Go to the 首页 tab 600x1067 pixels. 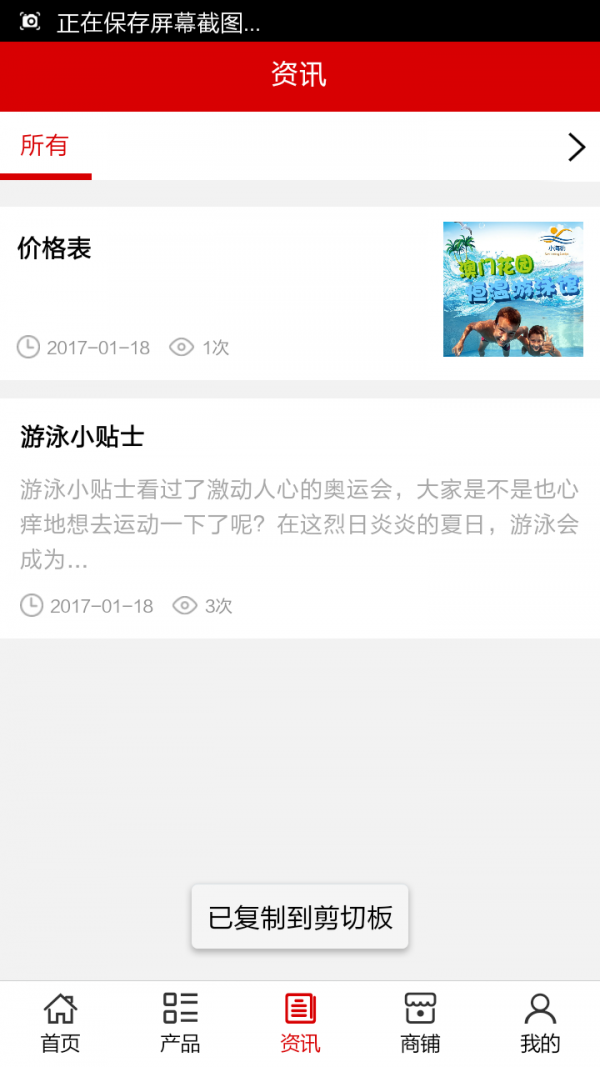pyautogui.click(x=60, y=1022)
